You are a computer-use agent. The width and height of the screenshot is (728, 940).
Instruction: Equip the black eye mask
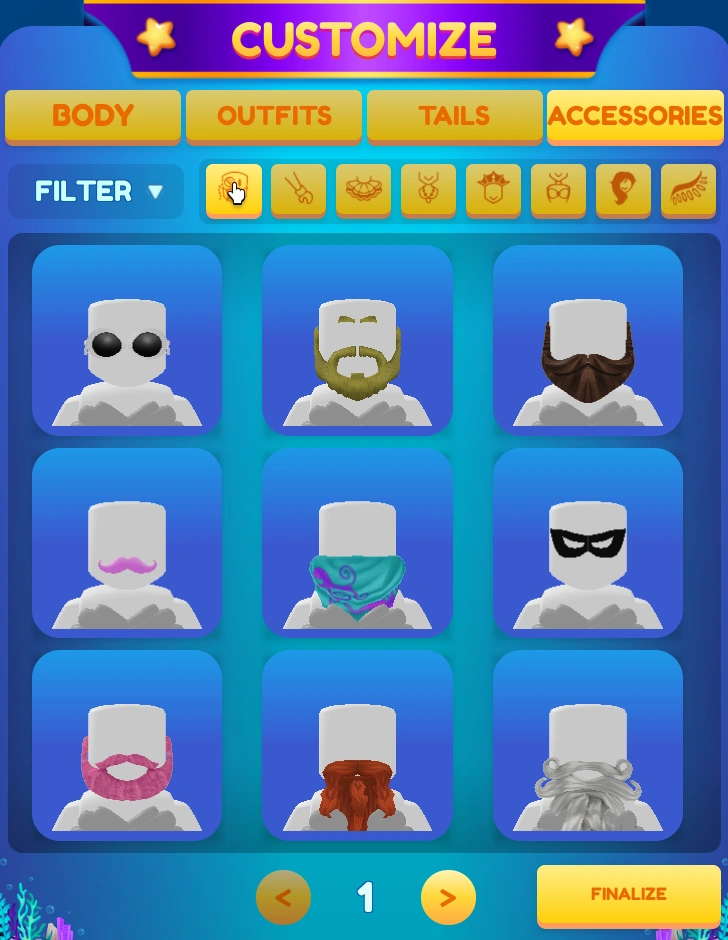click(x=588, y=543)
